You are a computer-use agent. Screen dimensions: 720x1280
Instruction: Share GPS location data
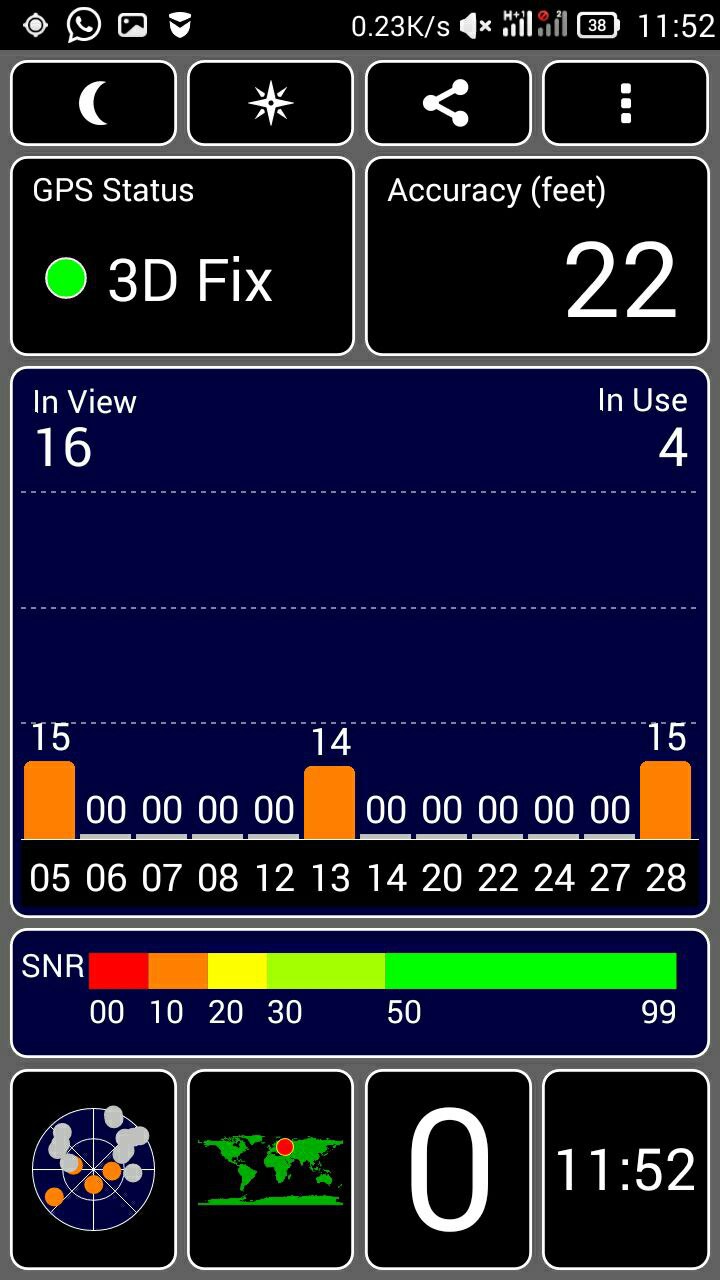pos(447,103)
